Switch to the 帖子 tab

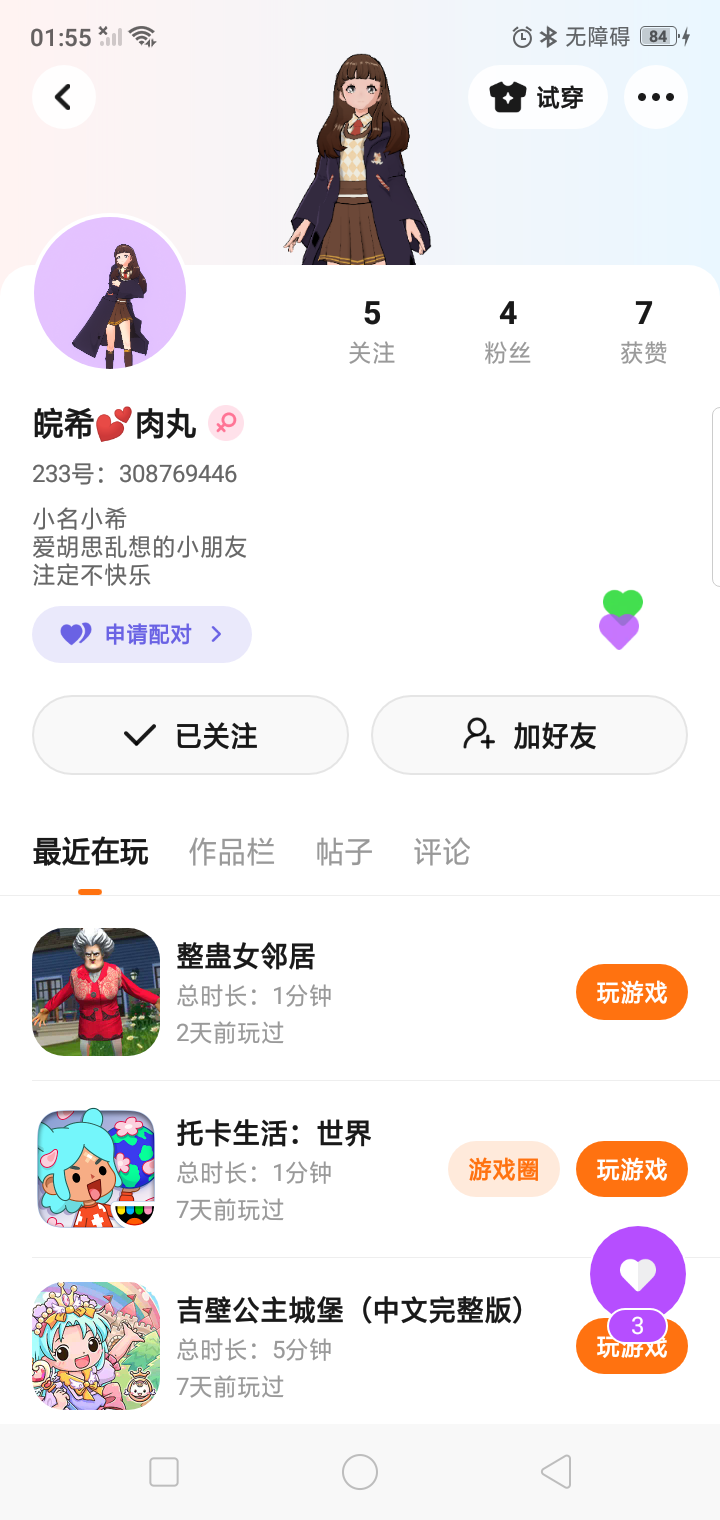click(344, 852)
